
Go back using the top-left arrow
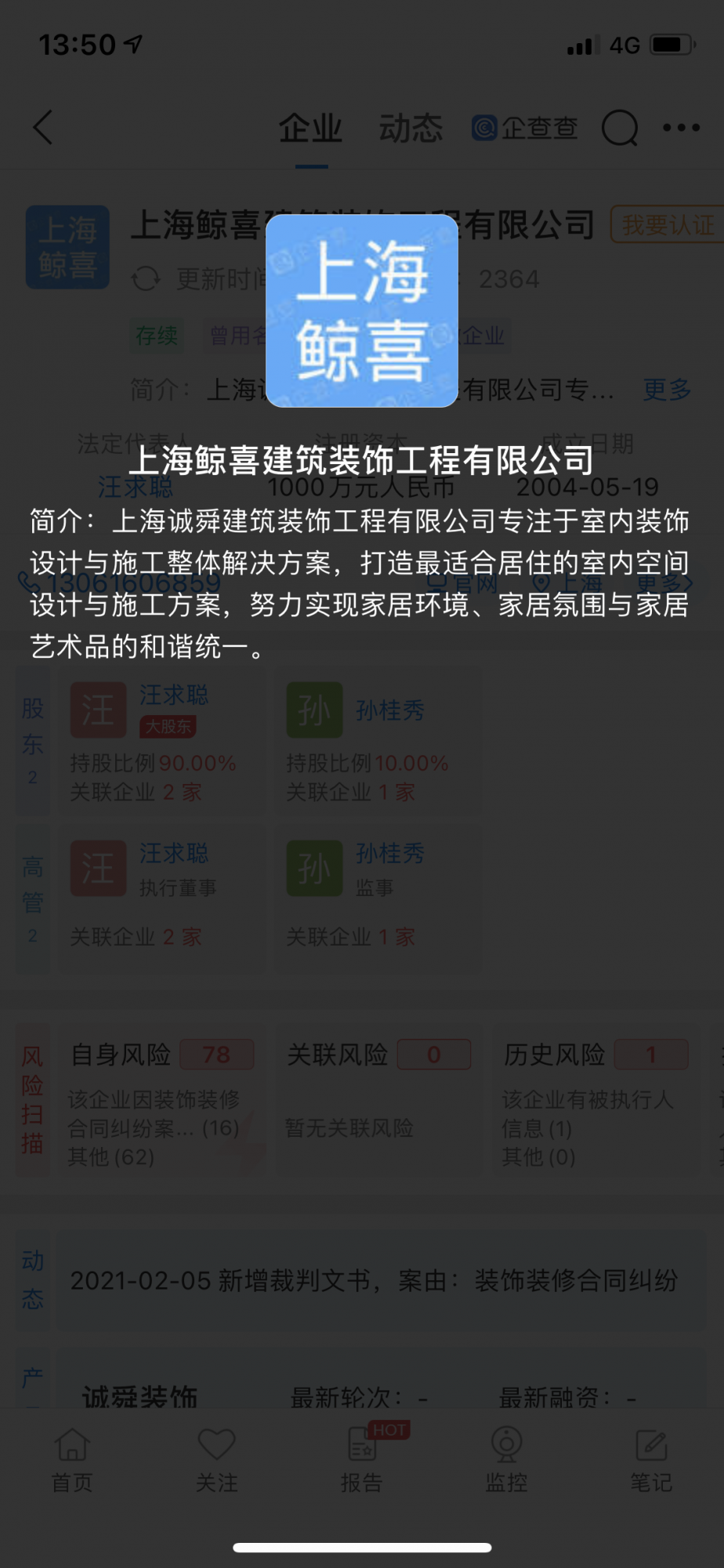click(x=44, y=128)
